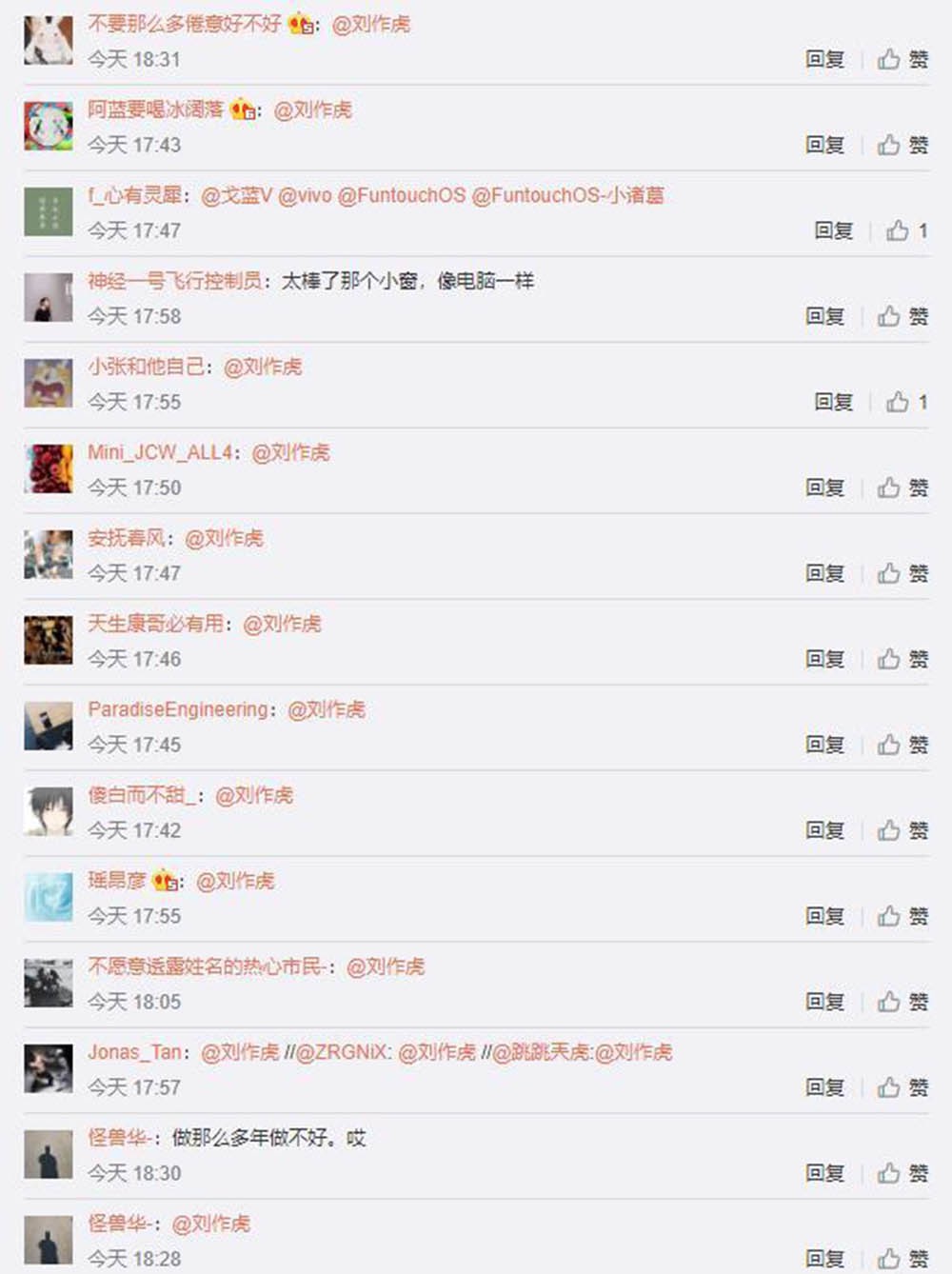The image size is (952, 1274).
Task: Reply to 怪兽华-'s comment 做那么多年做不好
Action: pyautogui.click(x=824, y=1173)
